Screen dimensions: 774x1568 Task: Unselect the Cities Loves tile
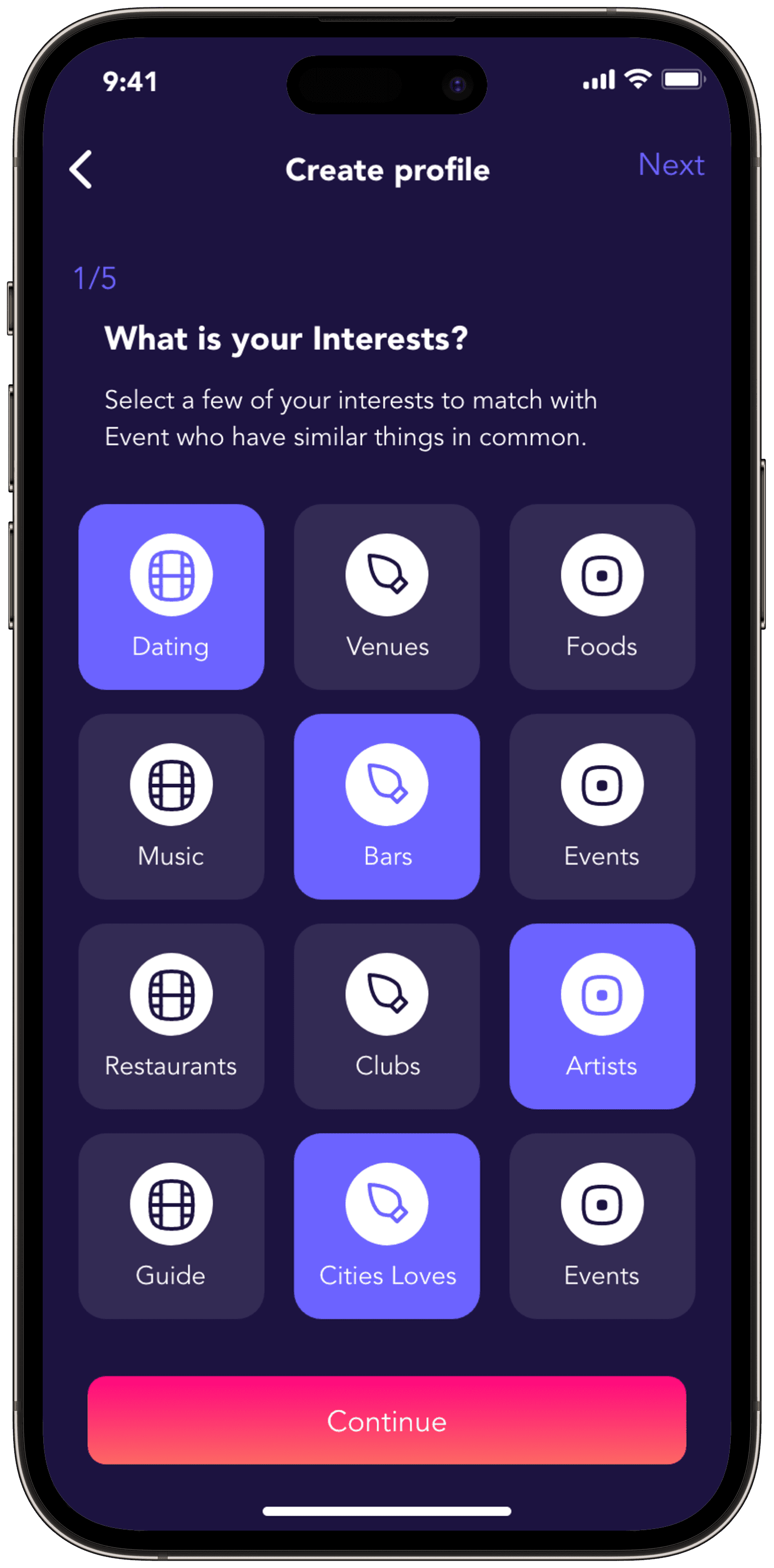pos(386,1226)
